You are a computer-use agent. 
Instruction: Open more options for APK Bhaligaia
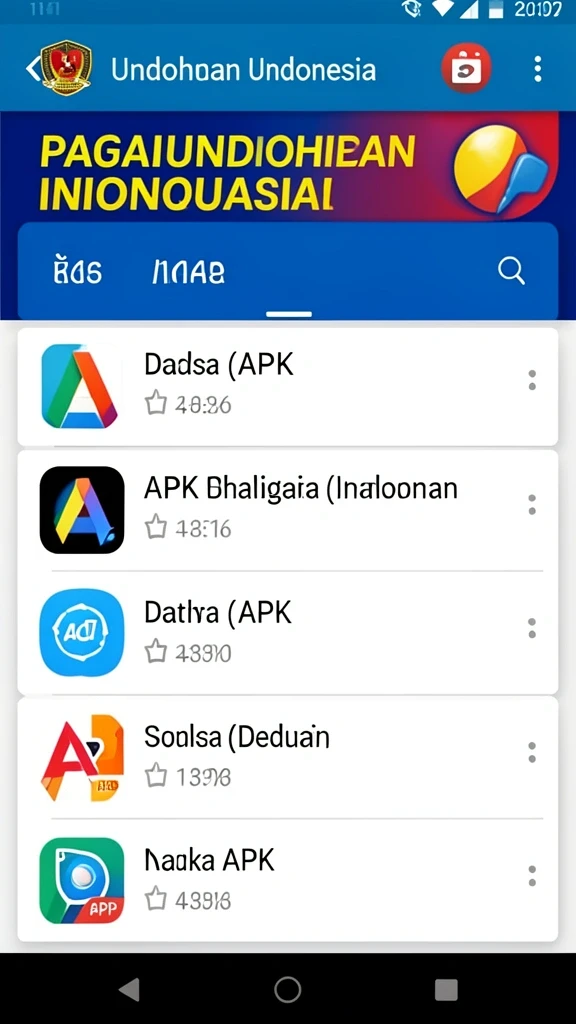coord(532,504)
